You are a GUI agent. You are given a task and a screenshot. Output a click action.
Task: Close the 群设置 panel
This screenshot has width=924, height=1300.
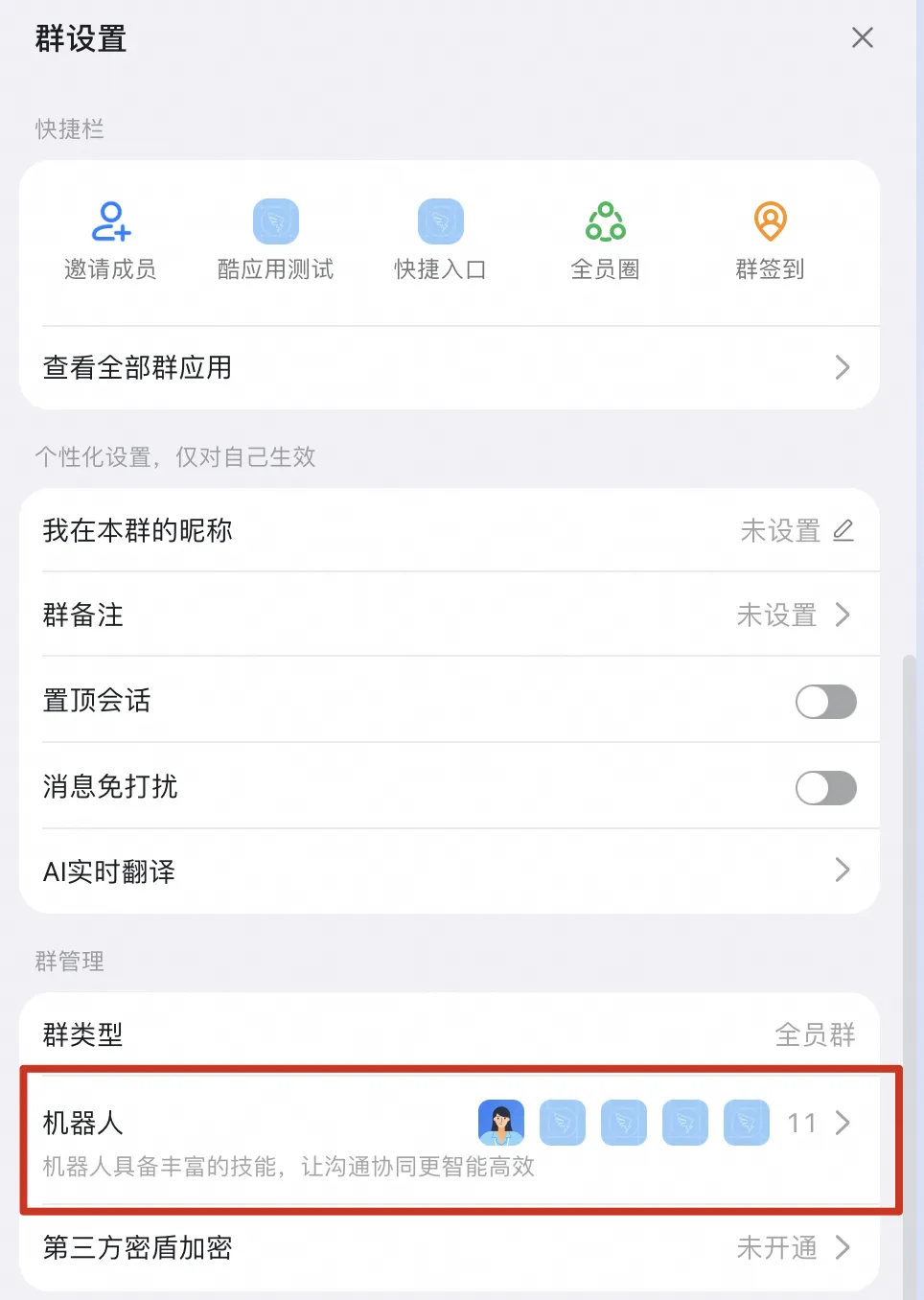(x=862, y=38)
